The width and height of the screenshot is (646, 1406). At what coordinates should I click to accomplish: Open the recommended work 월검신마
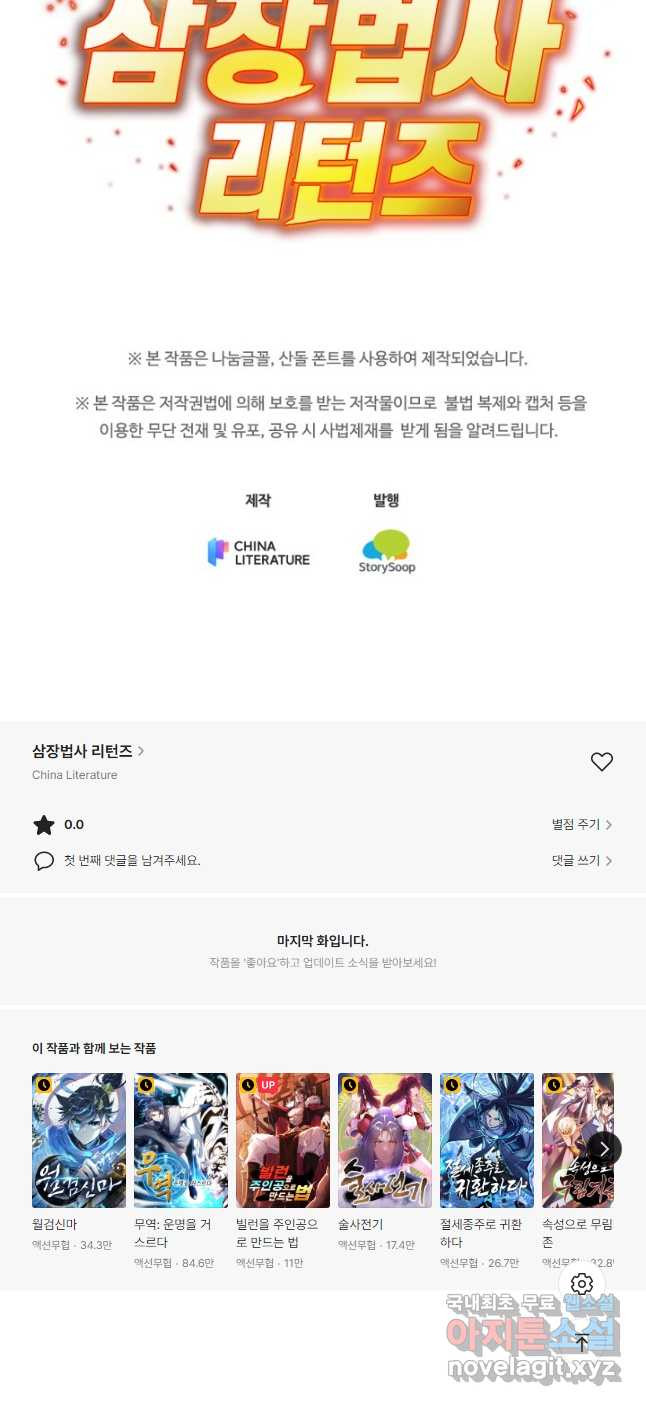click(79, 1140)
